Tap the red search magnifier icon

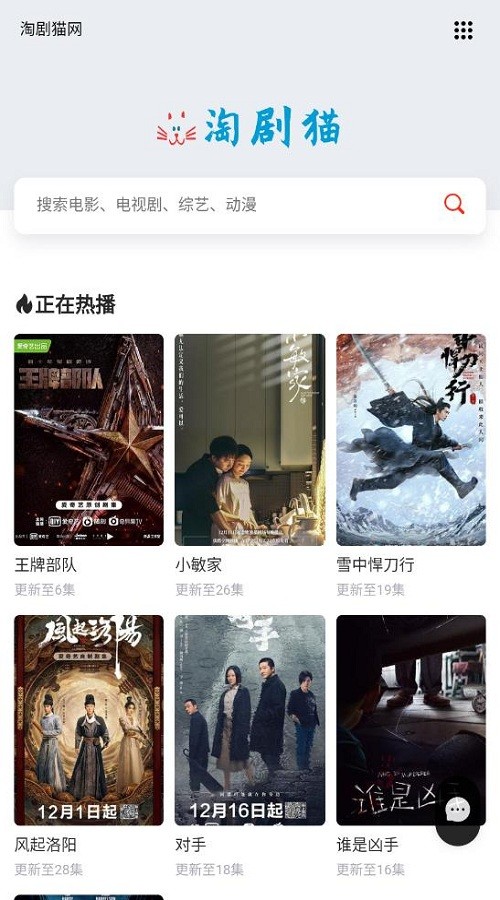pyautogui.click(x=454, y=204)
